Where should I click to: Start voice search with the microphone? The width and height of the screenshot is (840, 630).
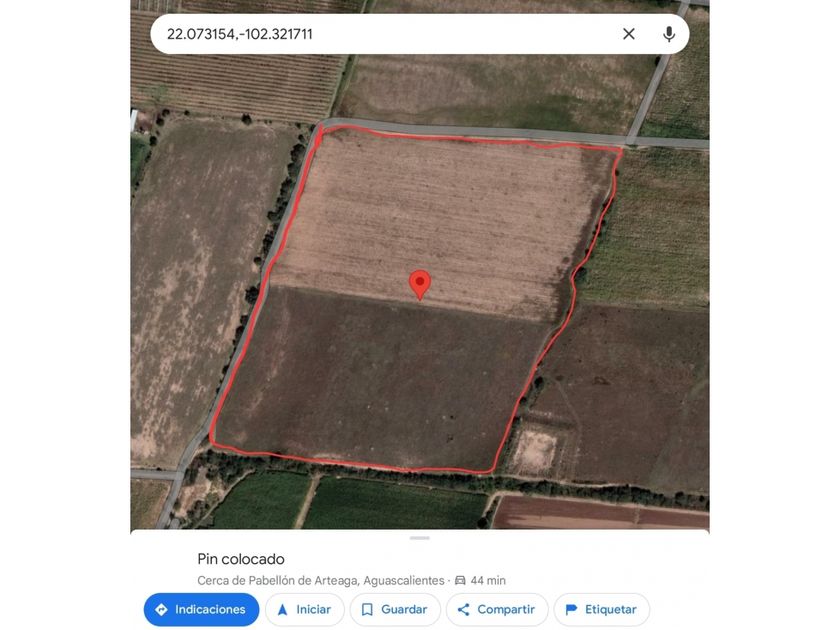point(669,34)
